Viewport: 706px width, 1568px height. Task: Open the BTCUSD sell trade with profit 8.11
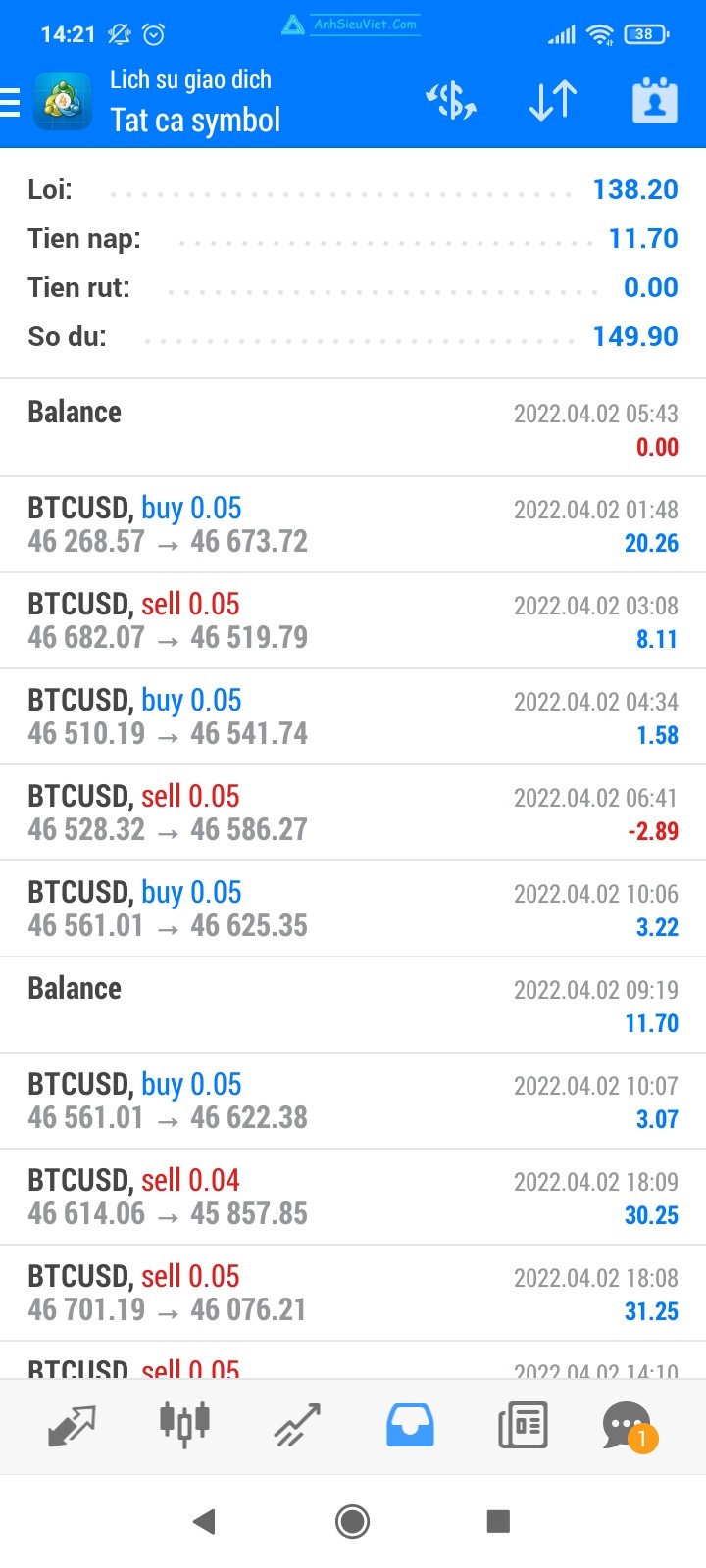click(x=353, y=620)
